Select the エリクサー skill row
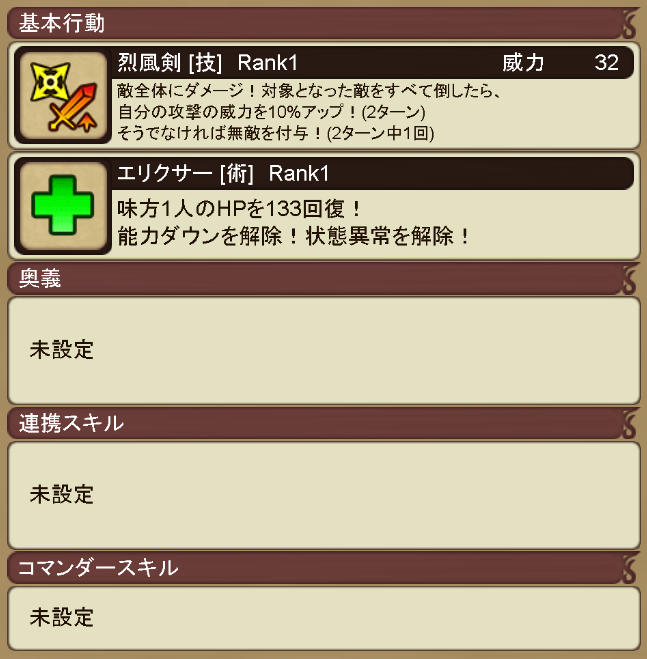This screenshot has width=647, height=659. point(323,205)
